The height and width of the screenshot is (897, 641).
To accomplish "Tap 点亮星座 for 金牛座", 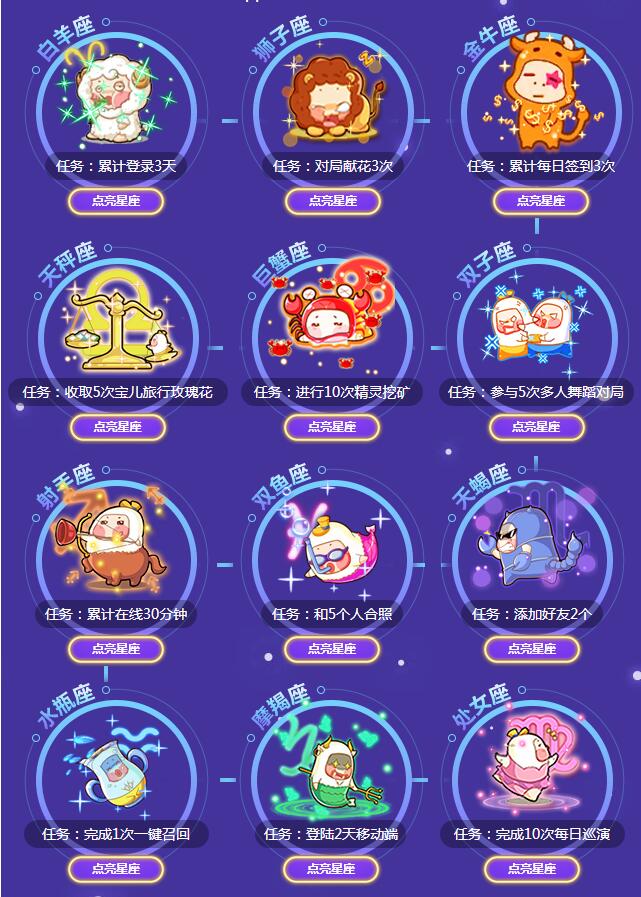I will coord(540,201).
